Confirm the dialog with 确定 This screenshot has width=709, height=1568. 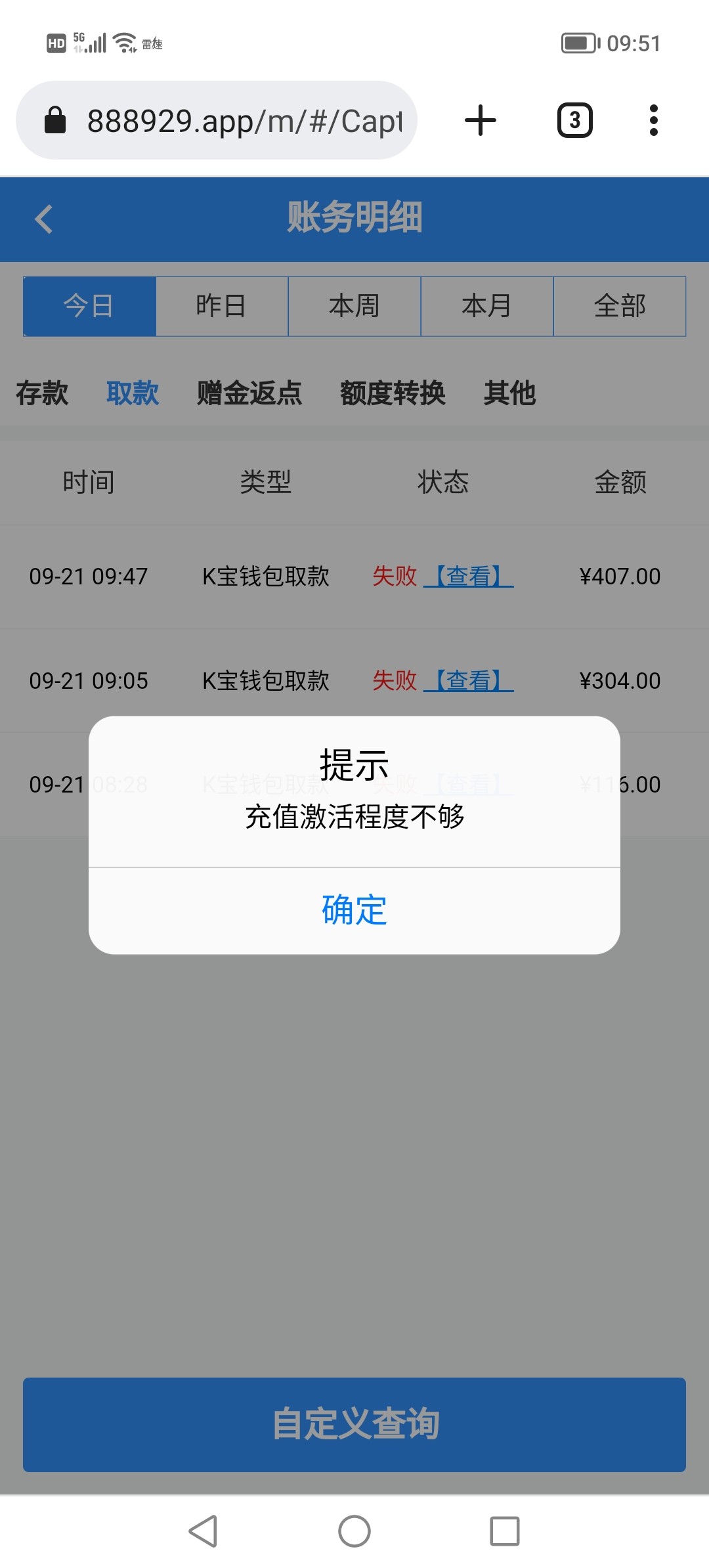tap(354, 910)
